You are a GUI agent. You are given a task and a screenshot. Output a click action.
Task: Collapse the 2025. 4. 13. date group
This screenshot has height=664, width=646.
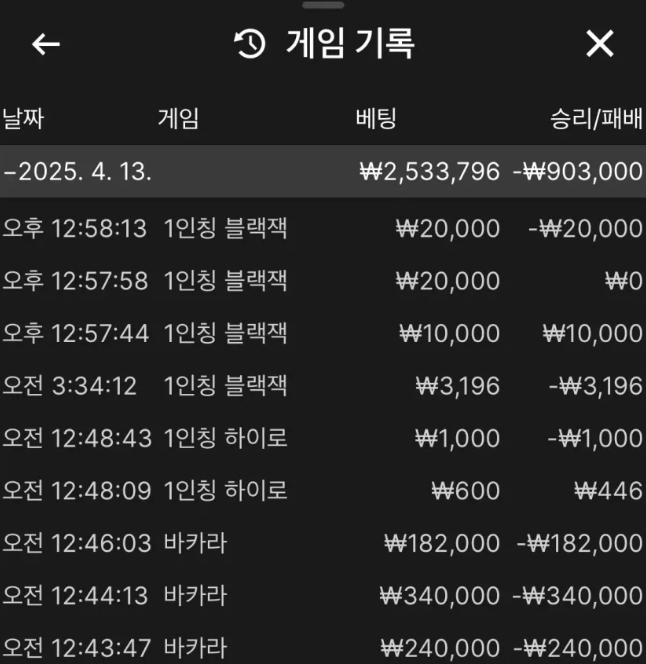(78, 171)
